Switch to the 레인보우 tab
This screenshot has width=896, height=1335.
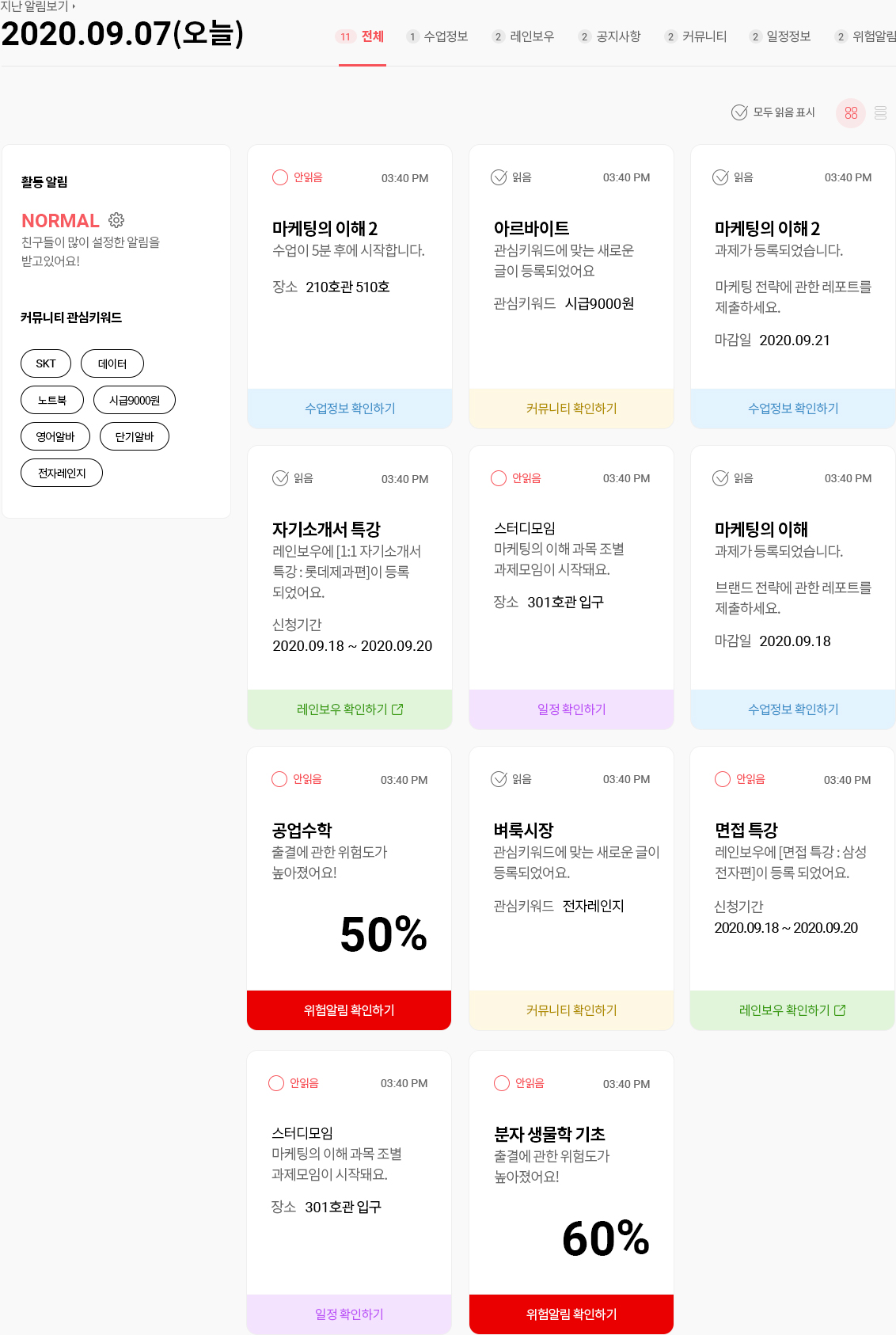tap(523, 36)
